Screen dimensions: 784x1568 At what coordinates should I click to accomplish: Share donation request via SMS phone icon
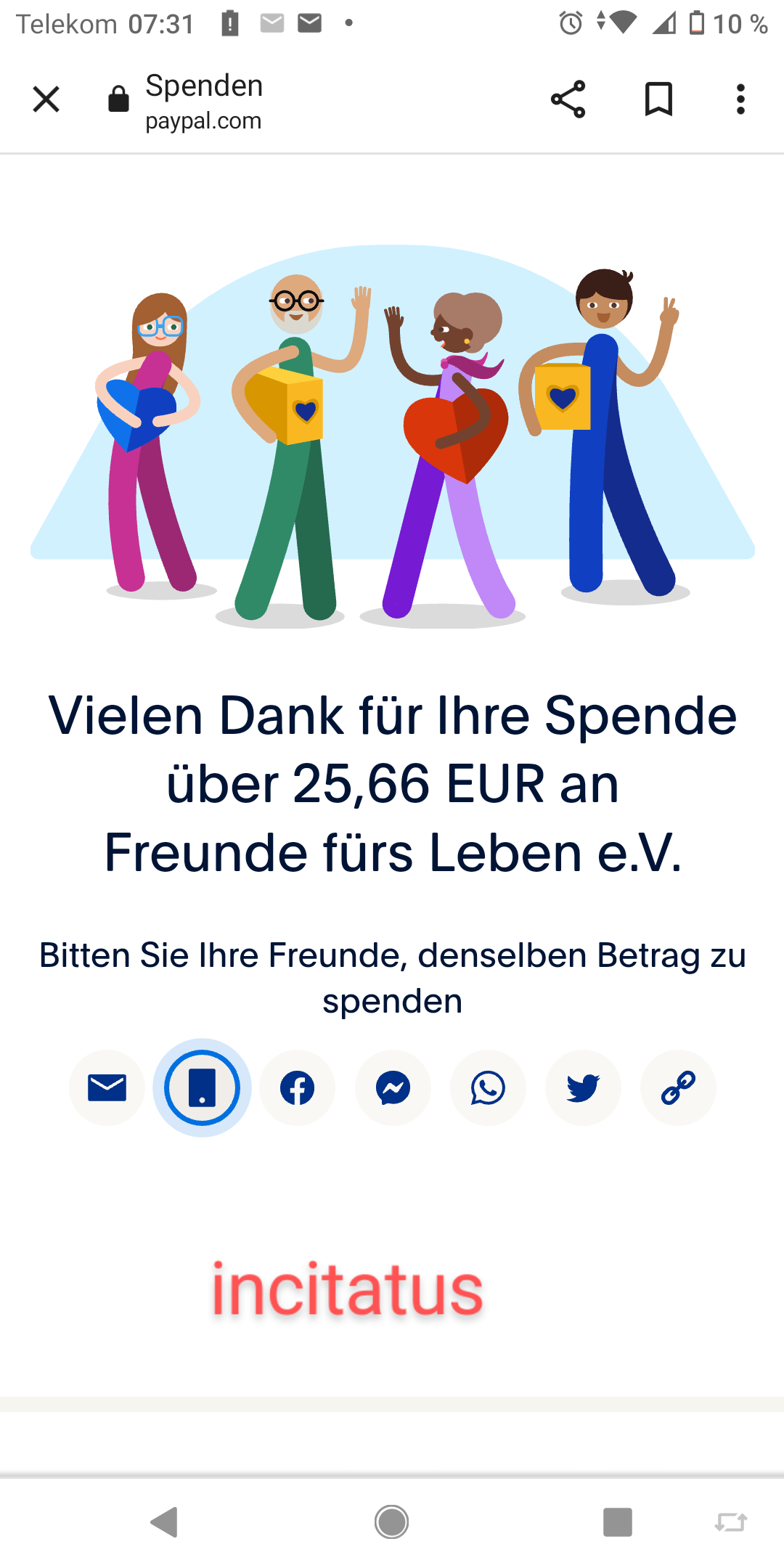[x=202, y=1087]
